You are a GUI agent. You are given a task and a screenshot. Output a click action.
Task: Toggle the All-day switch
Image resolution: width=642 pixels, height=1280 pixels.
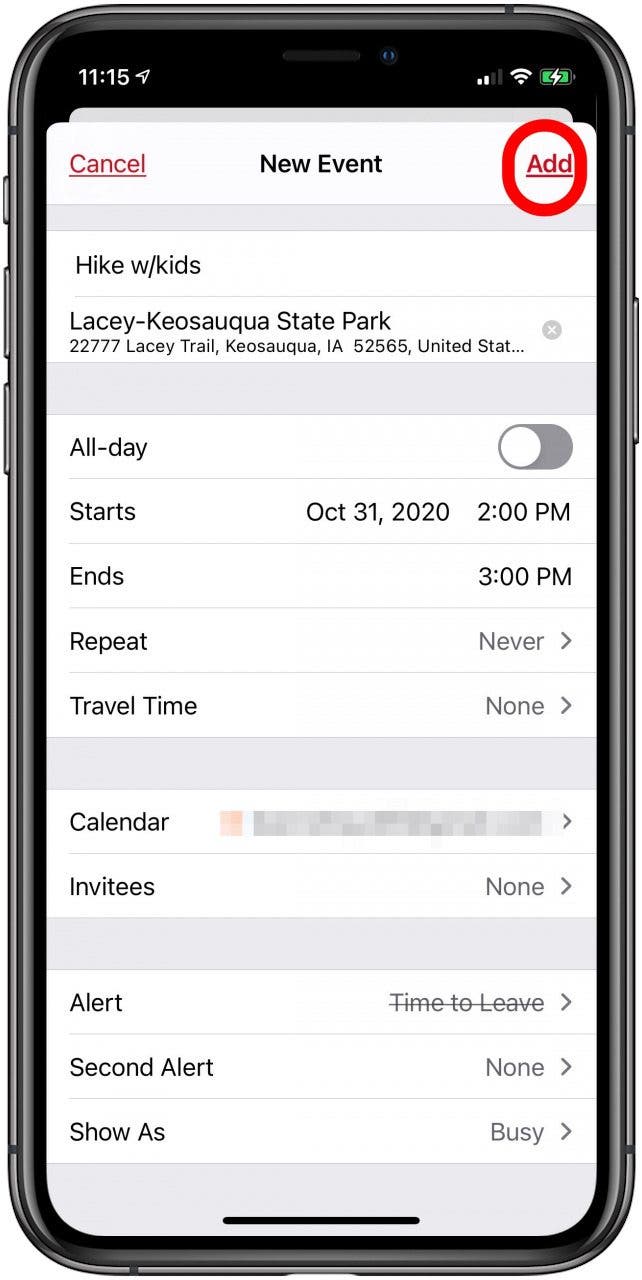click(x=535, y=447)
